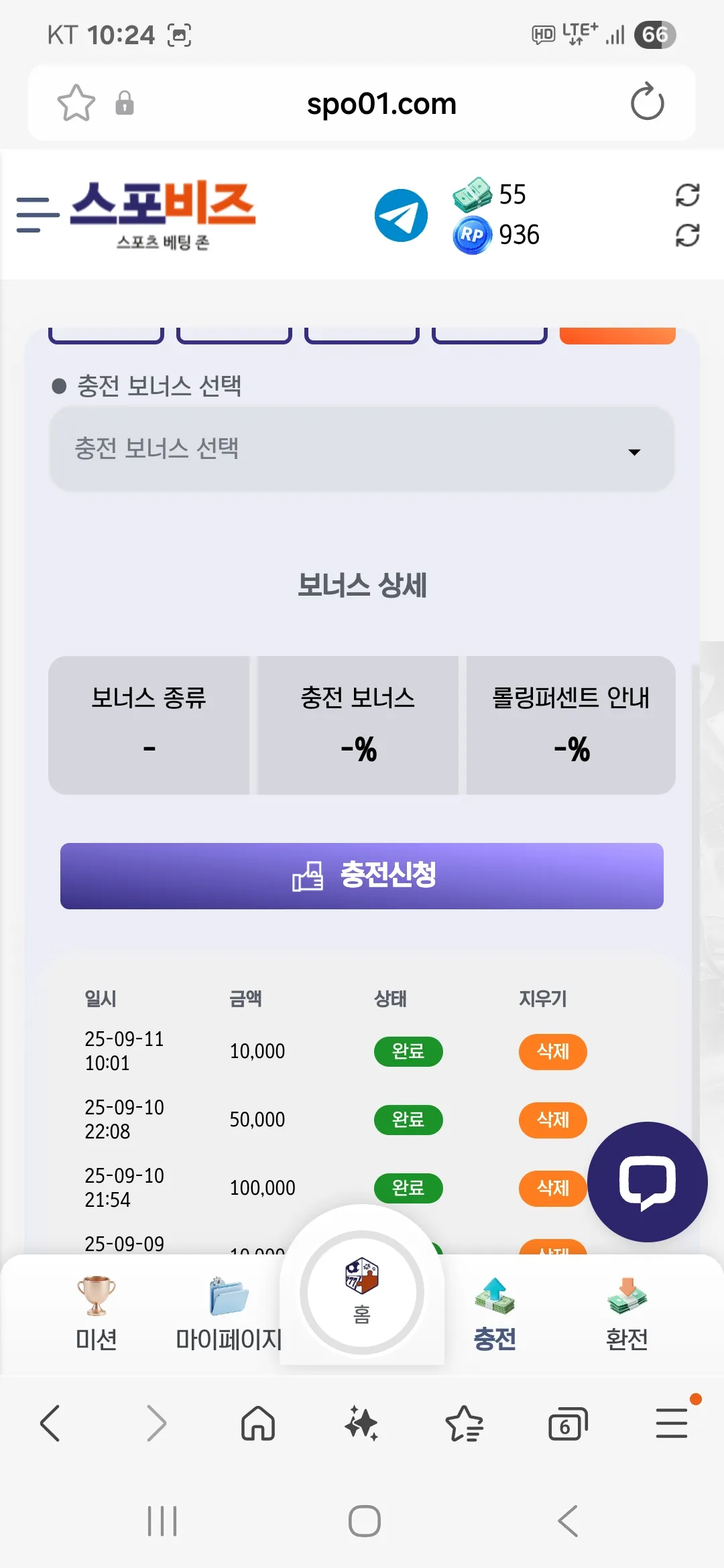Bookmark this page with the star

(x=76, y=103)
